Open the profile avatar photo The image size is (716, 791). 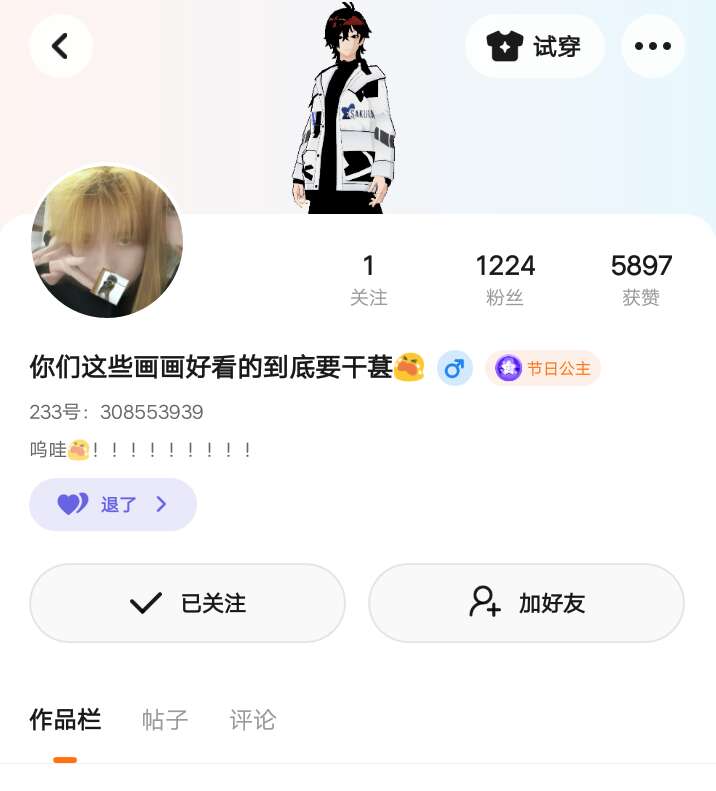pos(107,242)
